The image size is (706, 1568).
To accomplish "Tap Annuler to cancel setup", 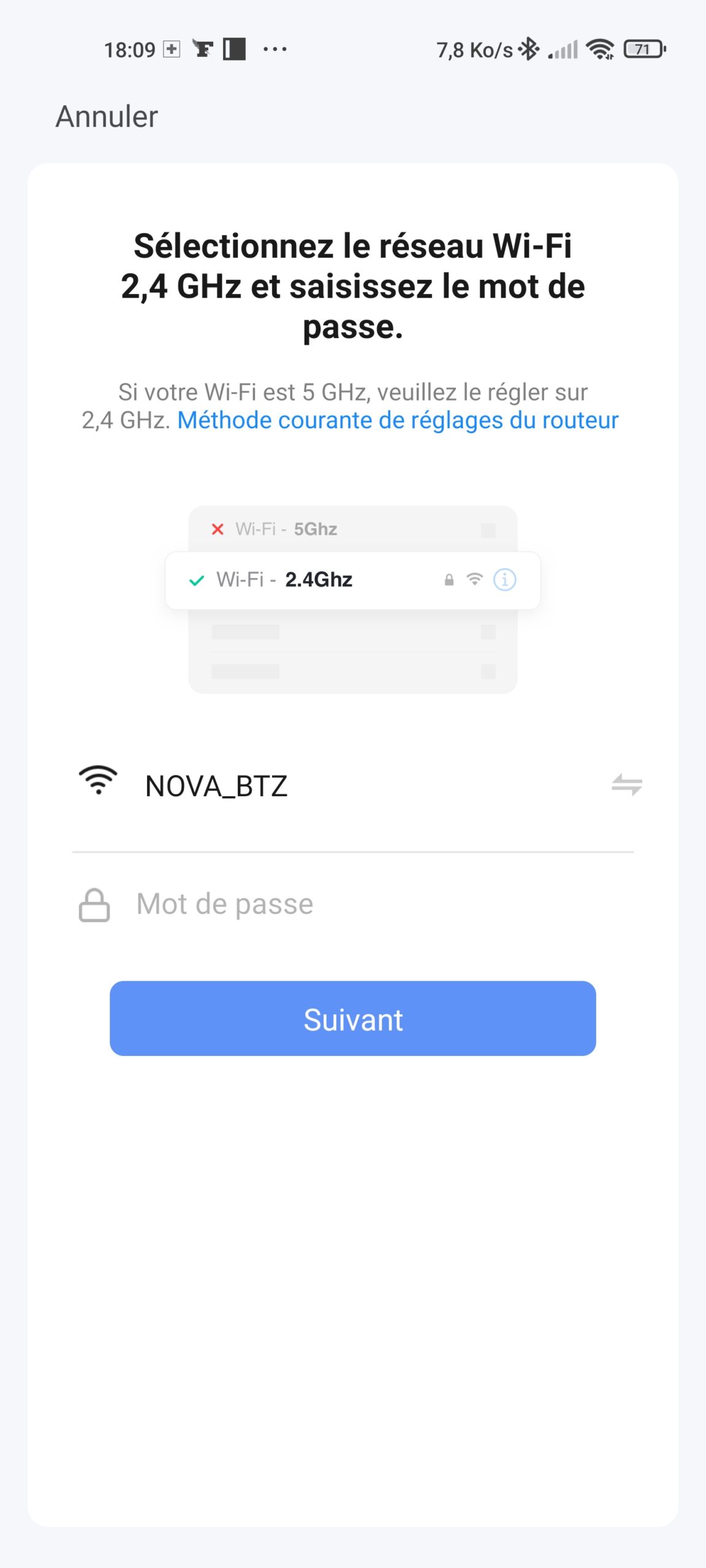I will pos(107,116).
